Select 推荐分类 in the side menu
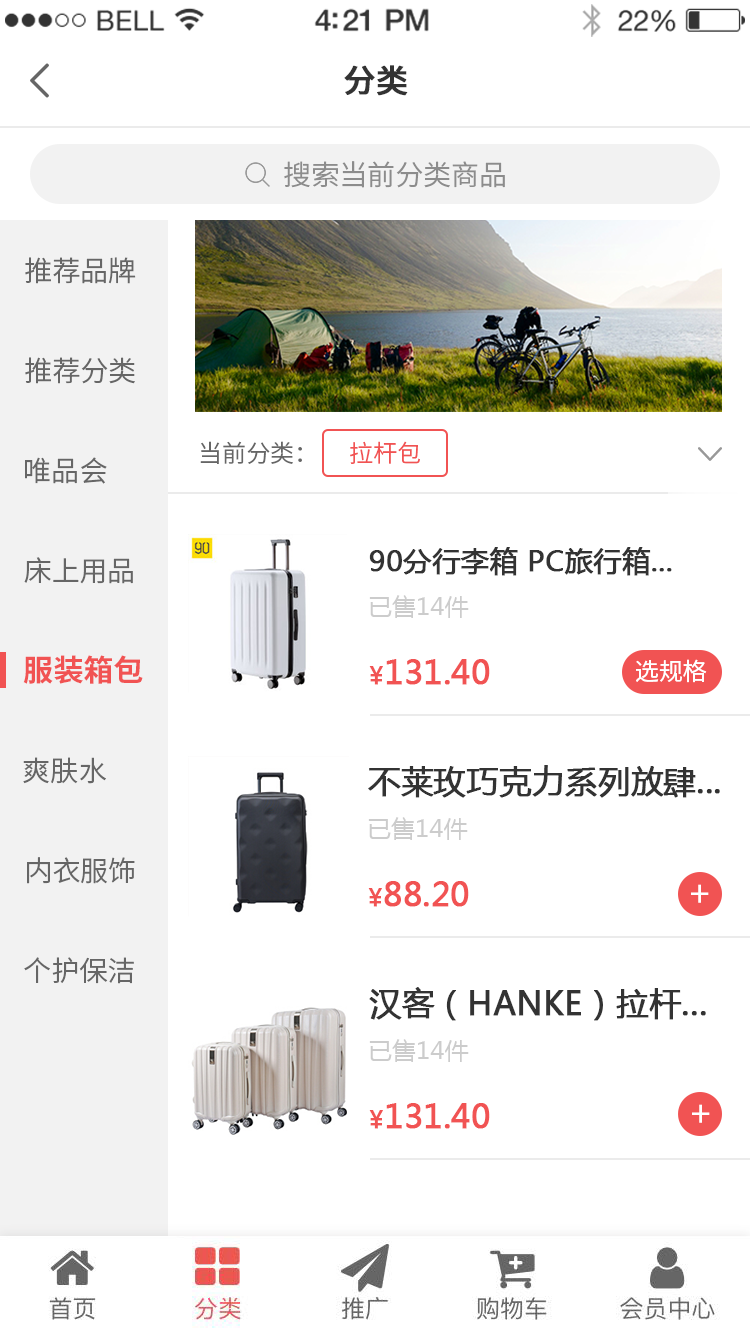 click(x=80, y=371)
